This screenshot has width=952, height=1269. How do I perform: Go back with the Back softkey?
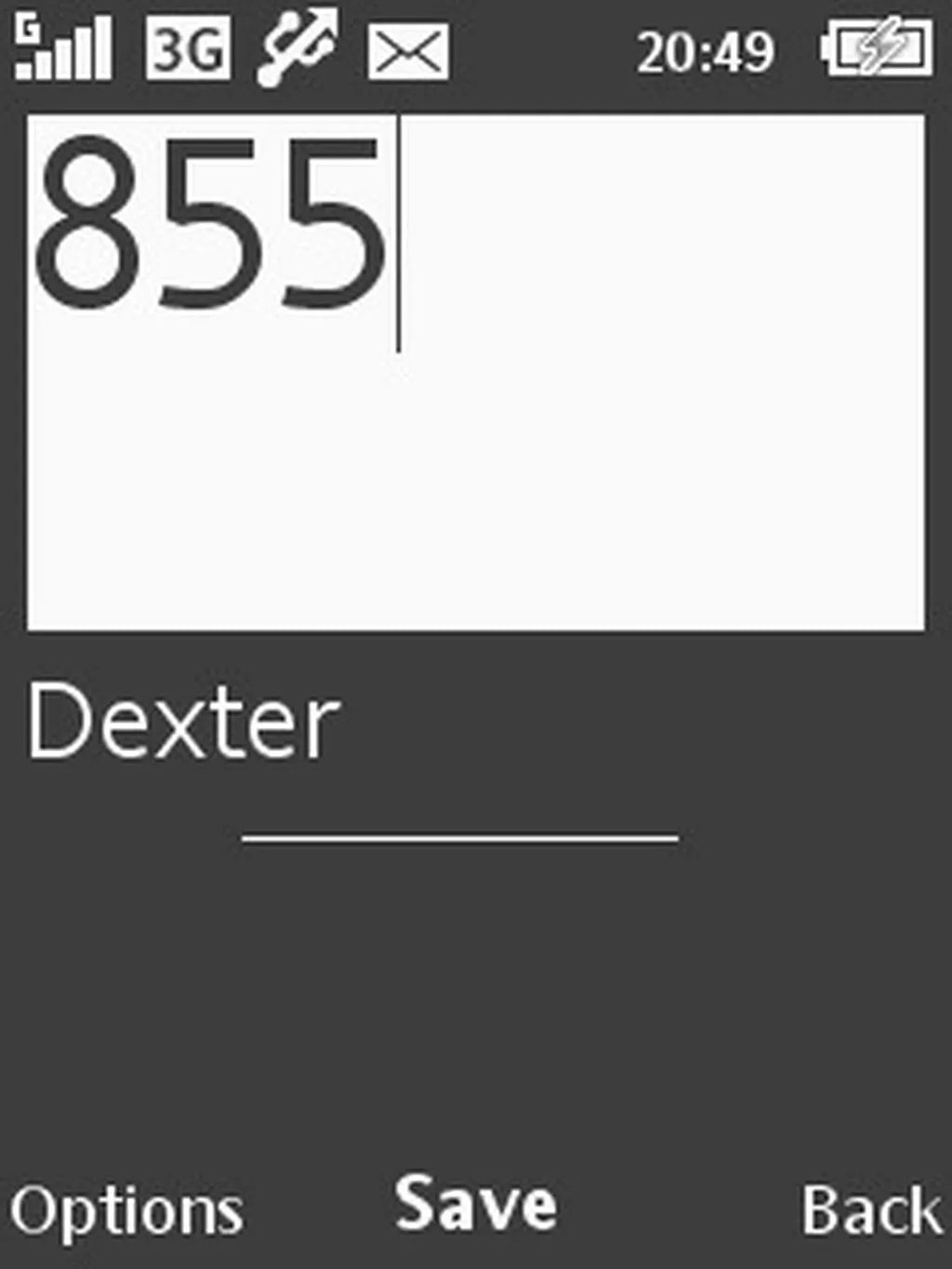coord(871,1210)
